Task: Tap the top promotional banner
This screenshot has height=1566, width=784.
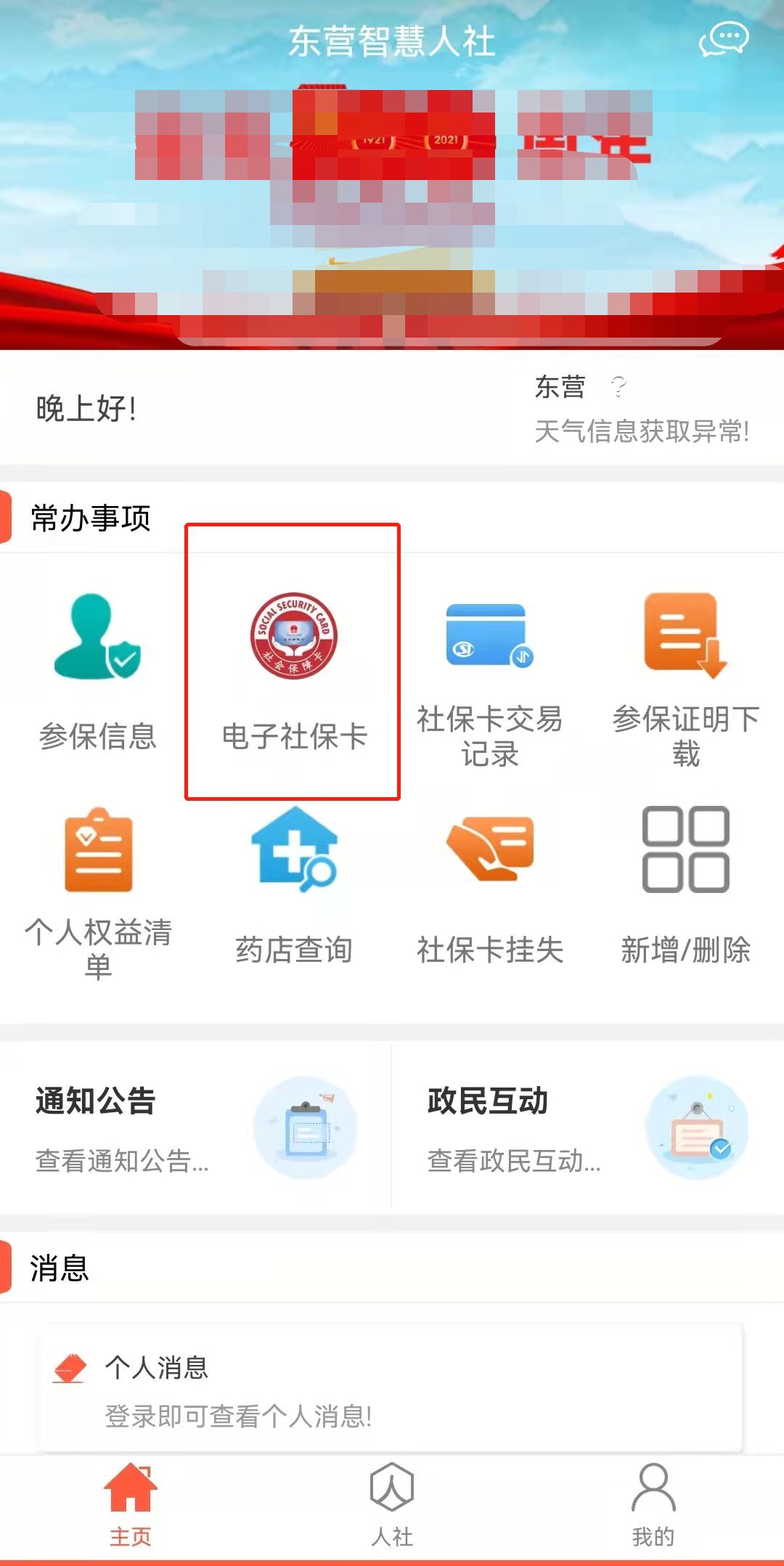Action: click(392, 211)
